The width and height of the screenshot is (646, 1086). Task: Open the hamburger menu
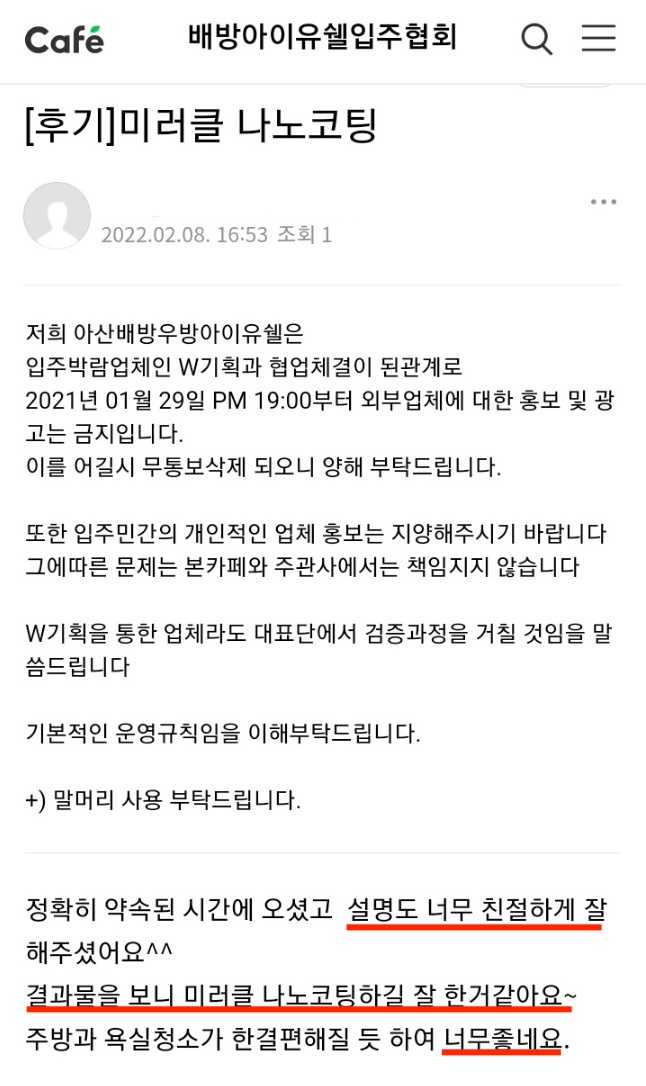[599, 39]
